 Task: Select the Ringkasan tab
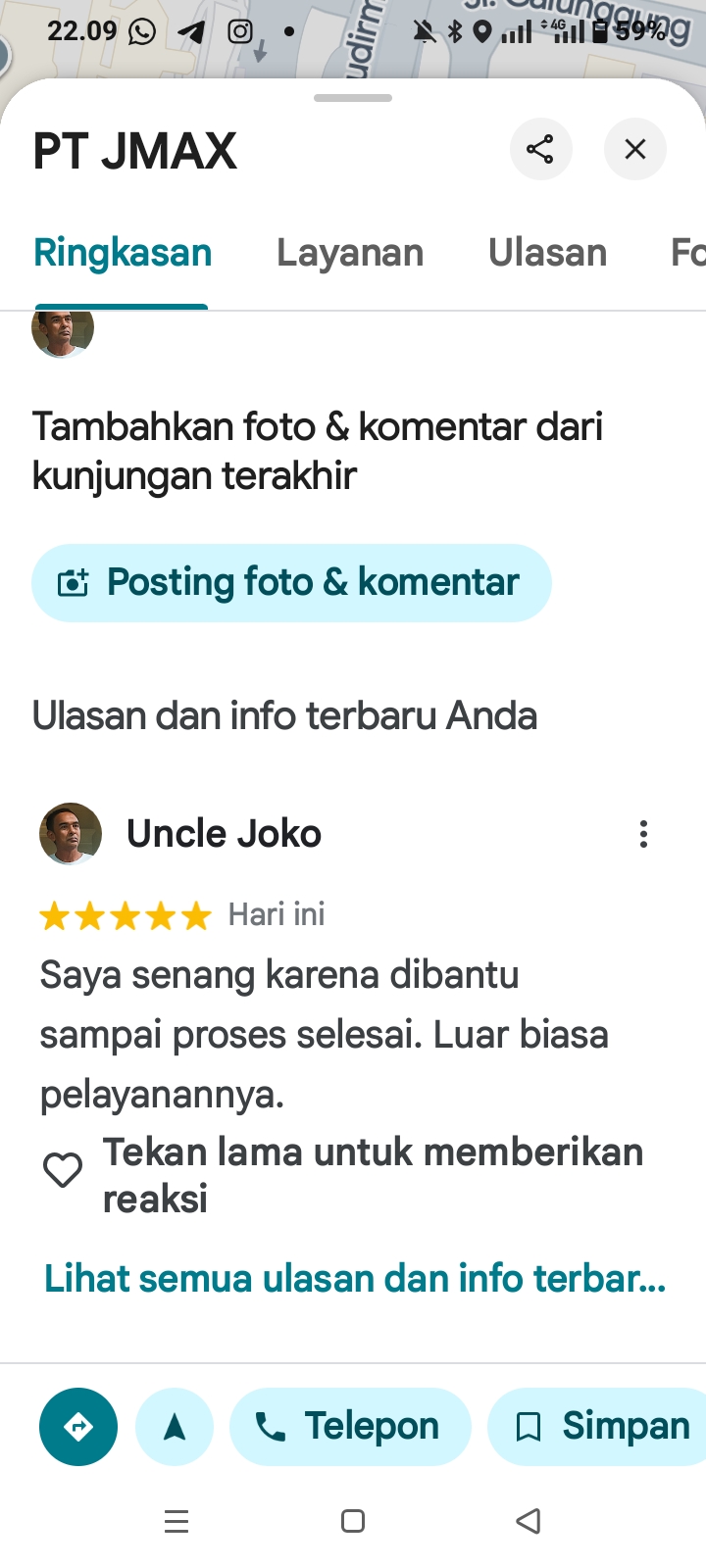point(123,253)
